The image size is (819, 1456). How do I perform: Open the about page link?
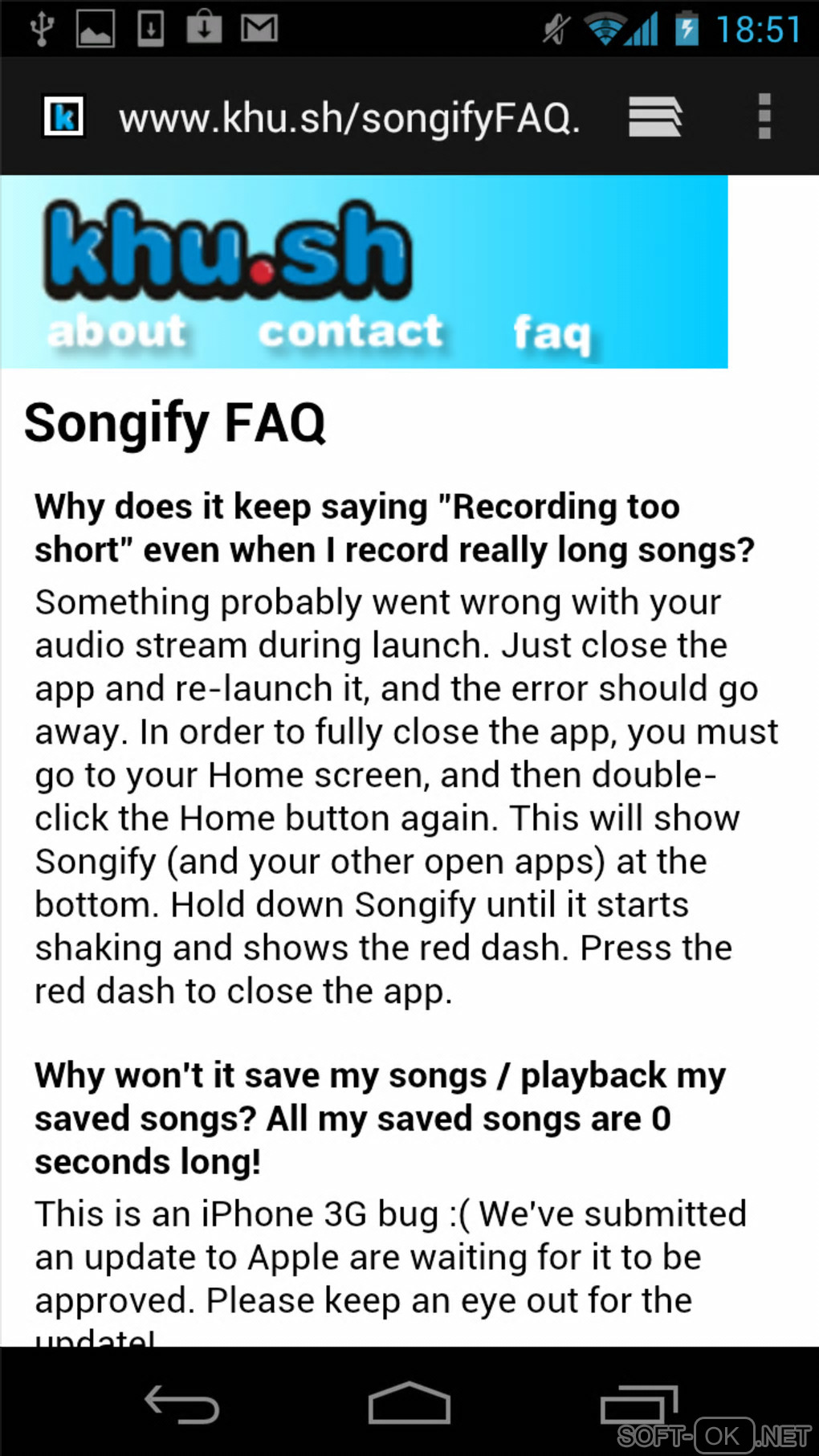pyautogui.click(x=117, y=332)
